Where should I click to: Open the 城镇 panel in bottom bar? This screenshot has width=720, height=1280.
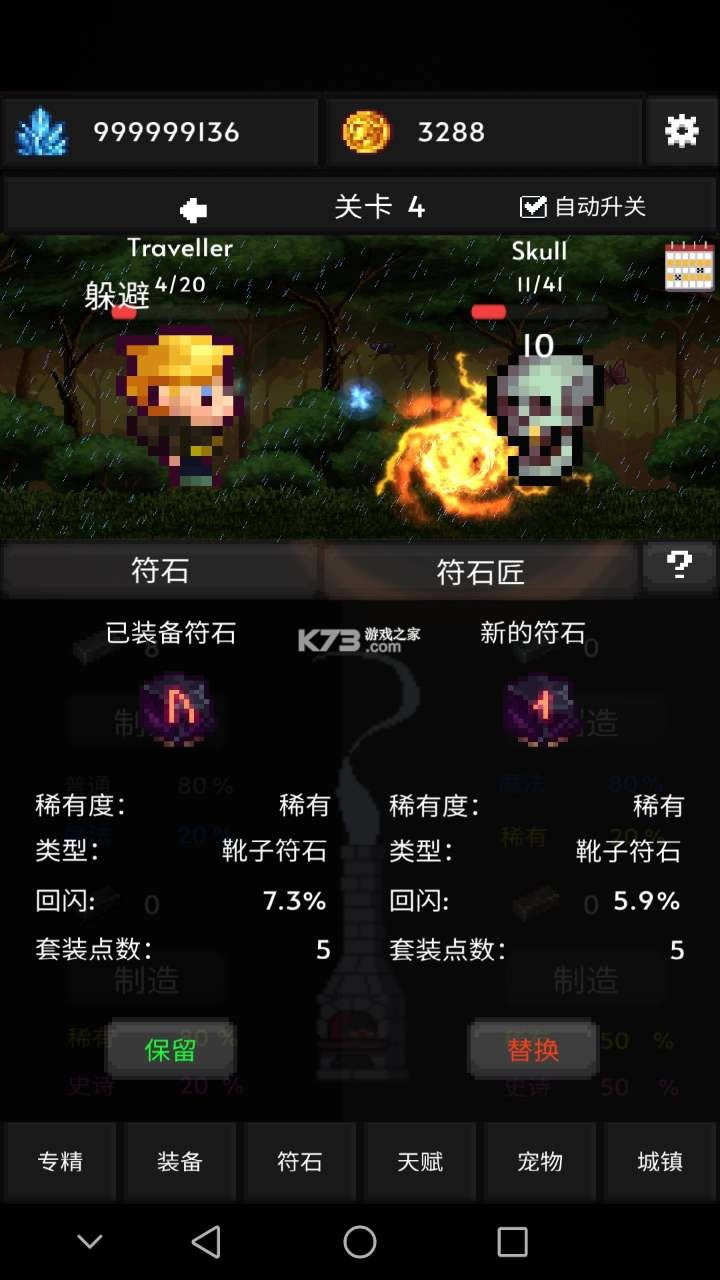660,1161
